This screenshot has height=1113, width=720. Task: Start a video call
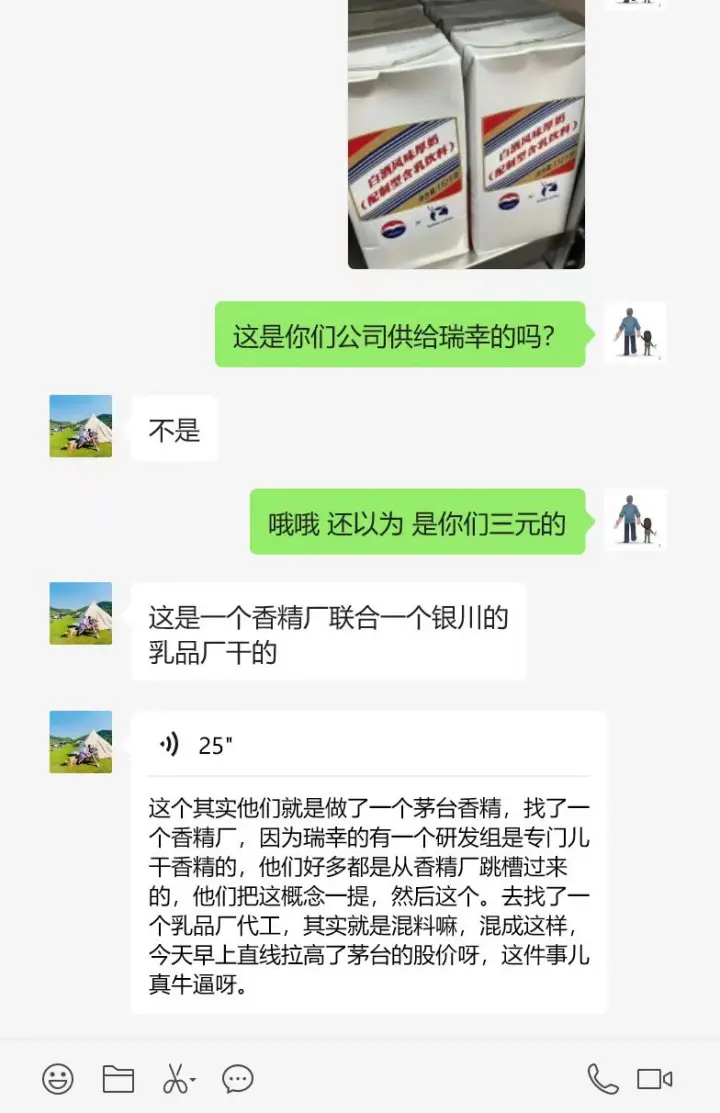(655, 1078)
